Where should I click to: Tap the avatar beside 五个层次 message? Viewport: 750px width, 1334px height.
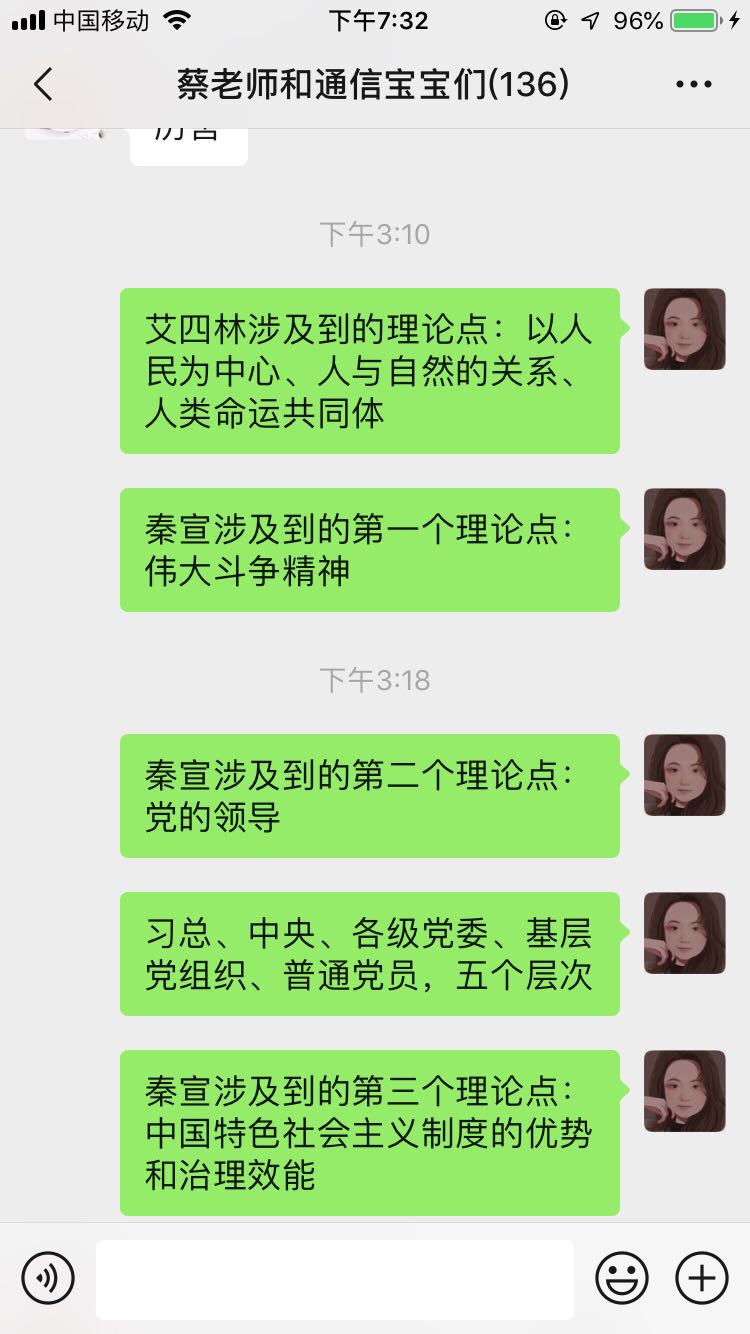(x=684, y=933)
